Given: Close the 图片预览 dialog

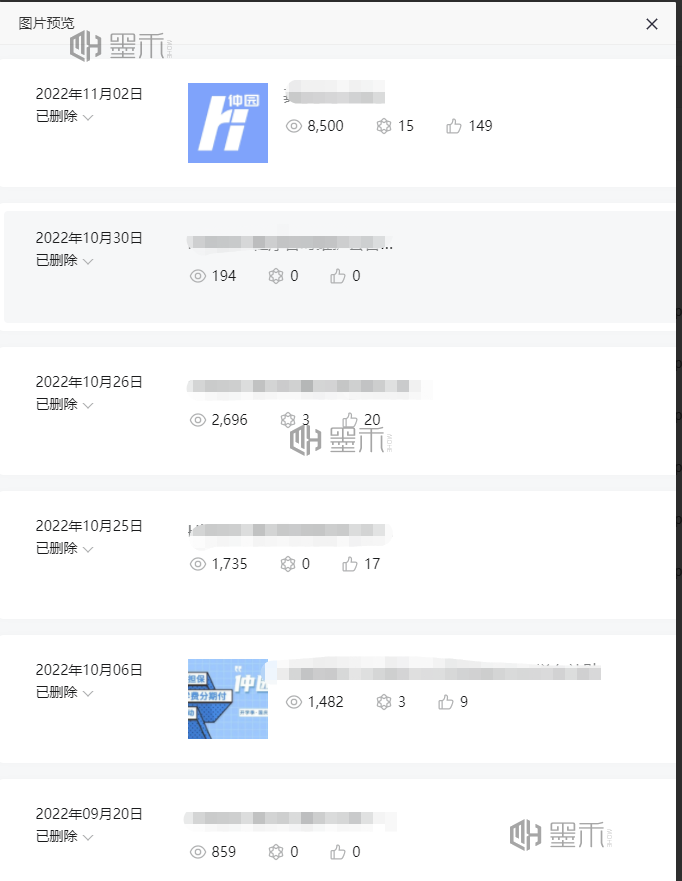Looking at the screenshot, I should point(652,24).
